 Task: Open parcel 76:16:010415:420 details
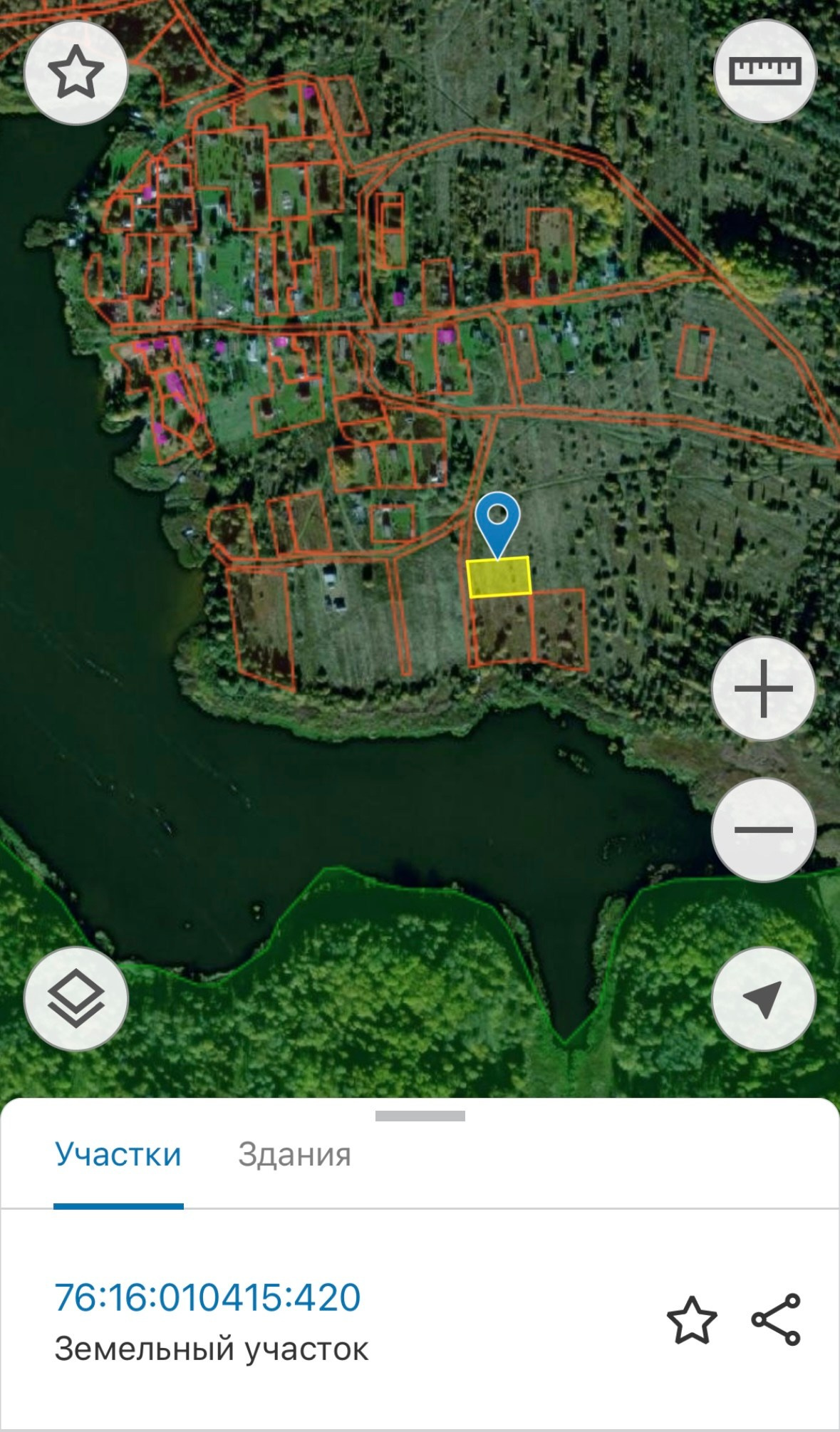207,1297
